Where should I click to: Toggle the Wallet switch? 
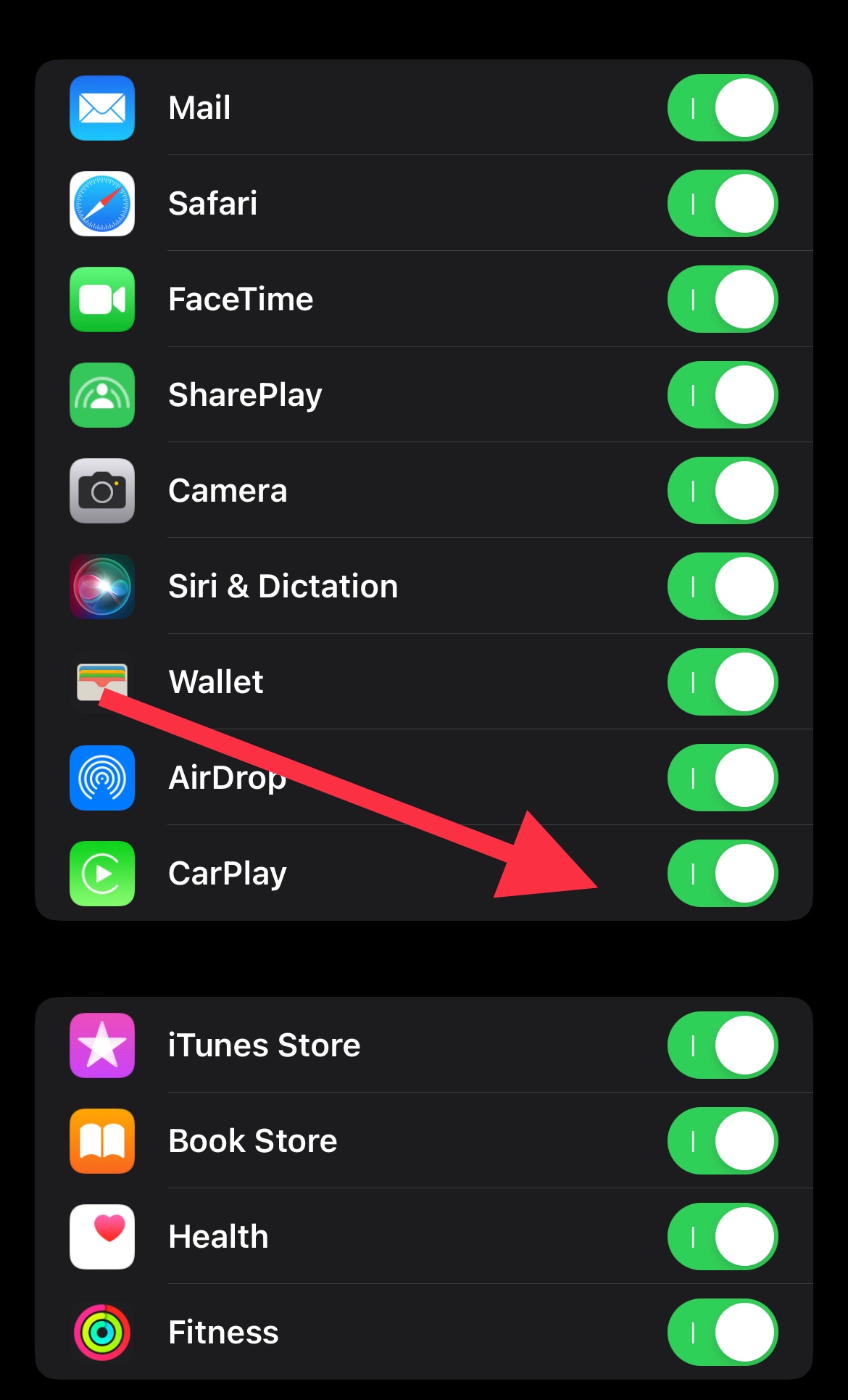point(723,682)
